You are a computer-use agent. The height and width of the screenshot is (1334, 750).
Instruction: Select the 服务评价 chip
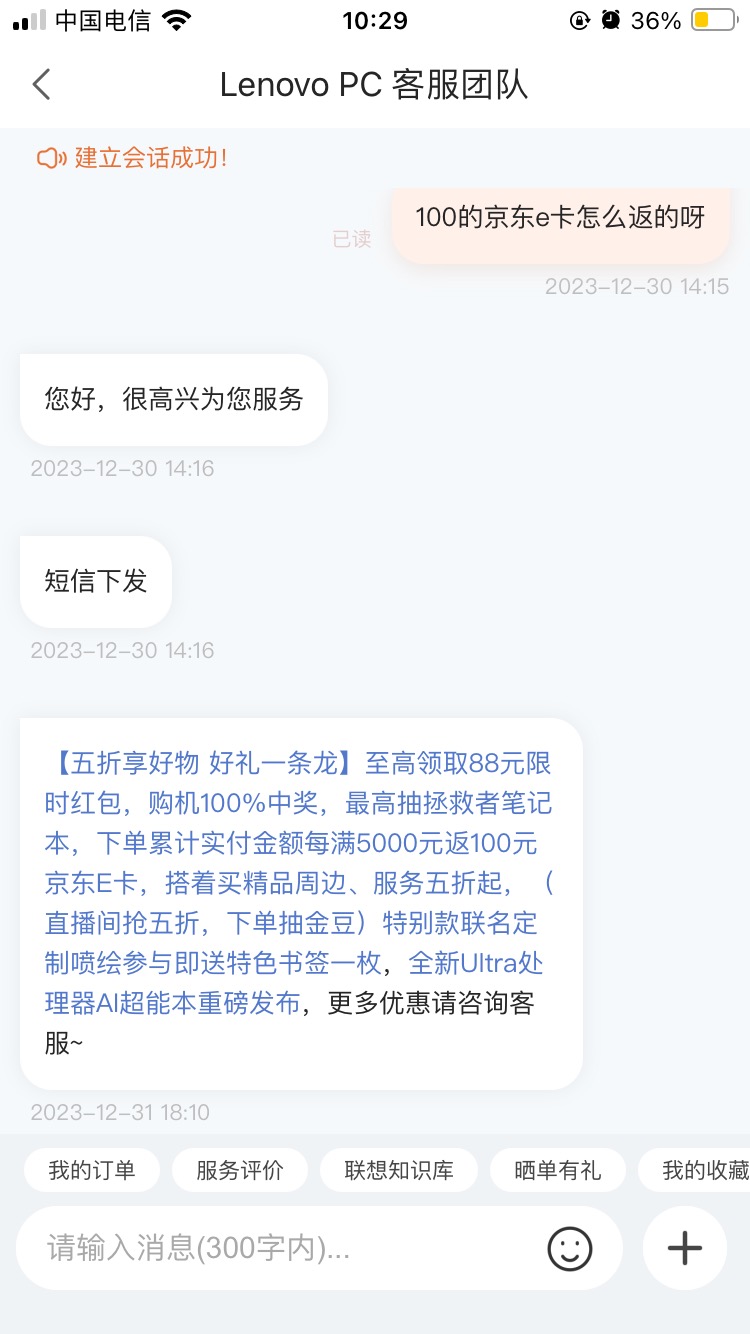tap(239, 1170)
